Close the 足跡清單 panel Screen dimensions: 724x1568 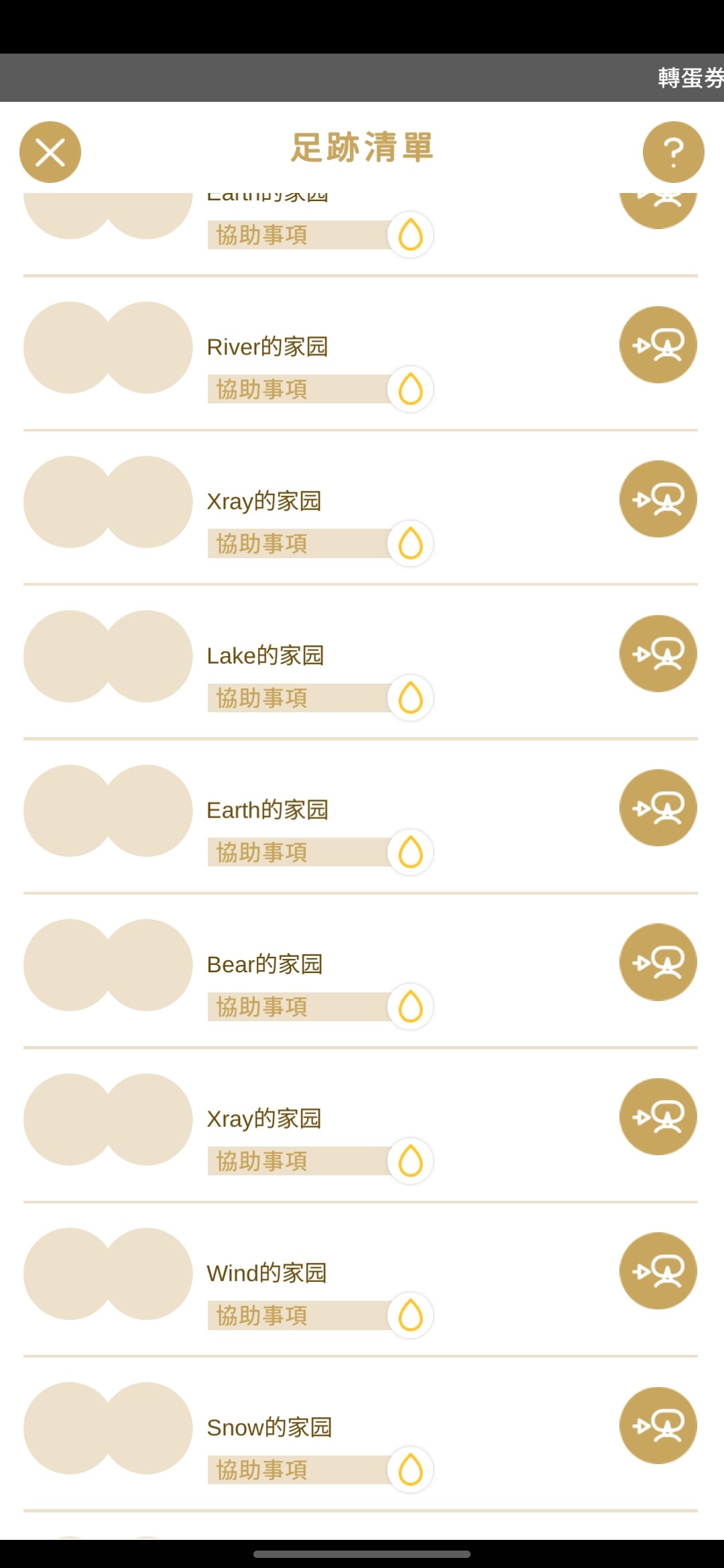(x=50, y=152)
